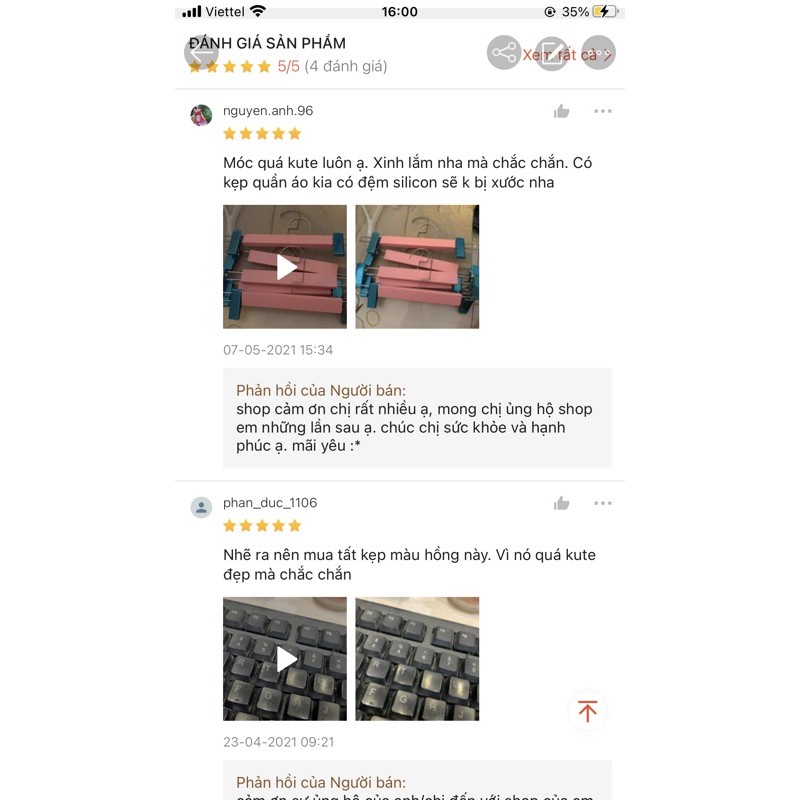Go back using the floating back arrow
This screenshot has width=800, height=800.
point(201,53)
